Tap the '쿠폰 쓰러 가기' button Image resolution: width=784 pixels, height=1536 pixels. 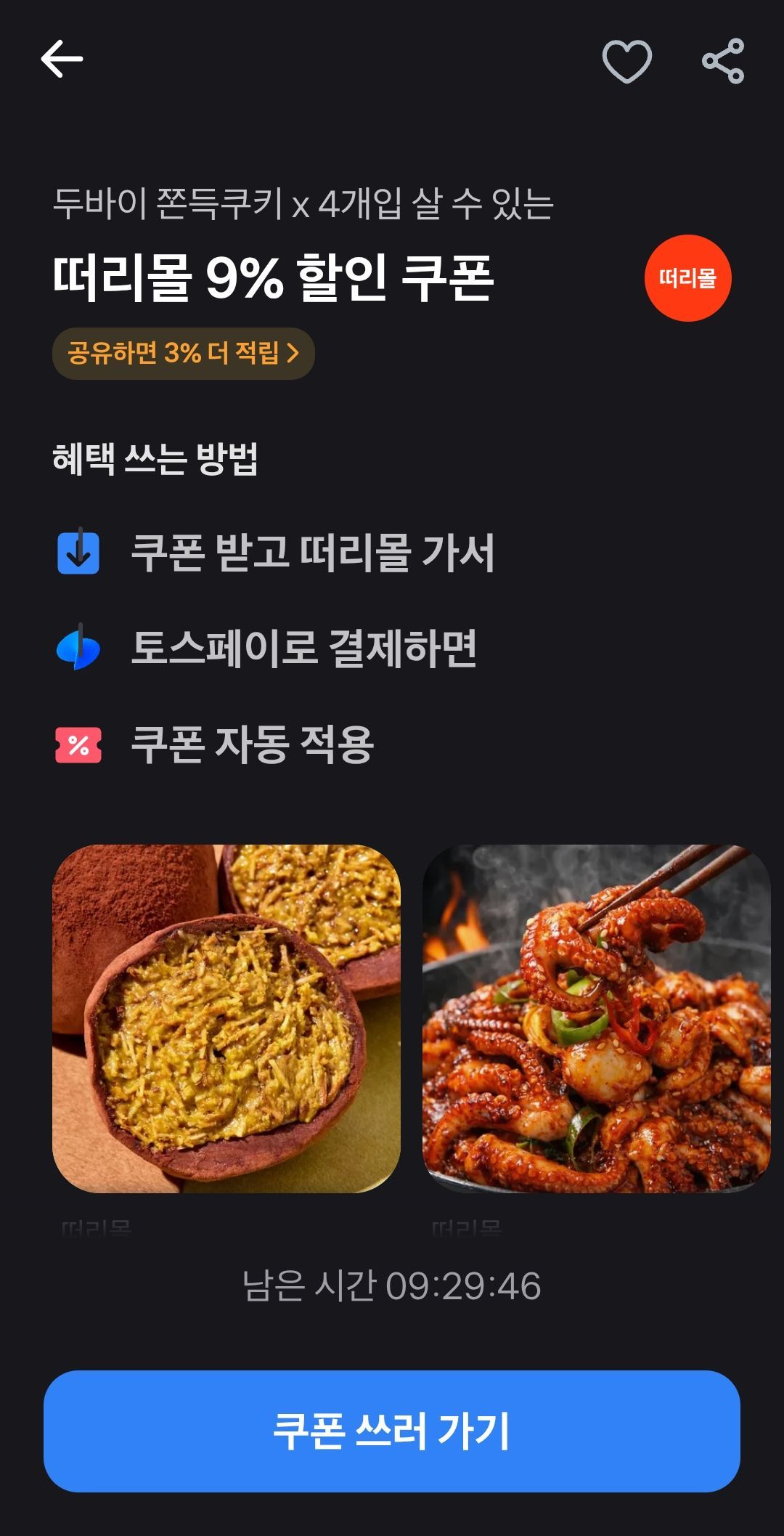tap(392, 1431)
